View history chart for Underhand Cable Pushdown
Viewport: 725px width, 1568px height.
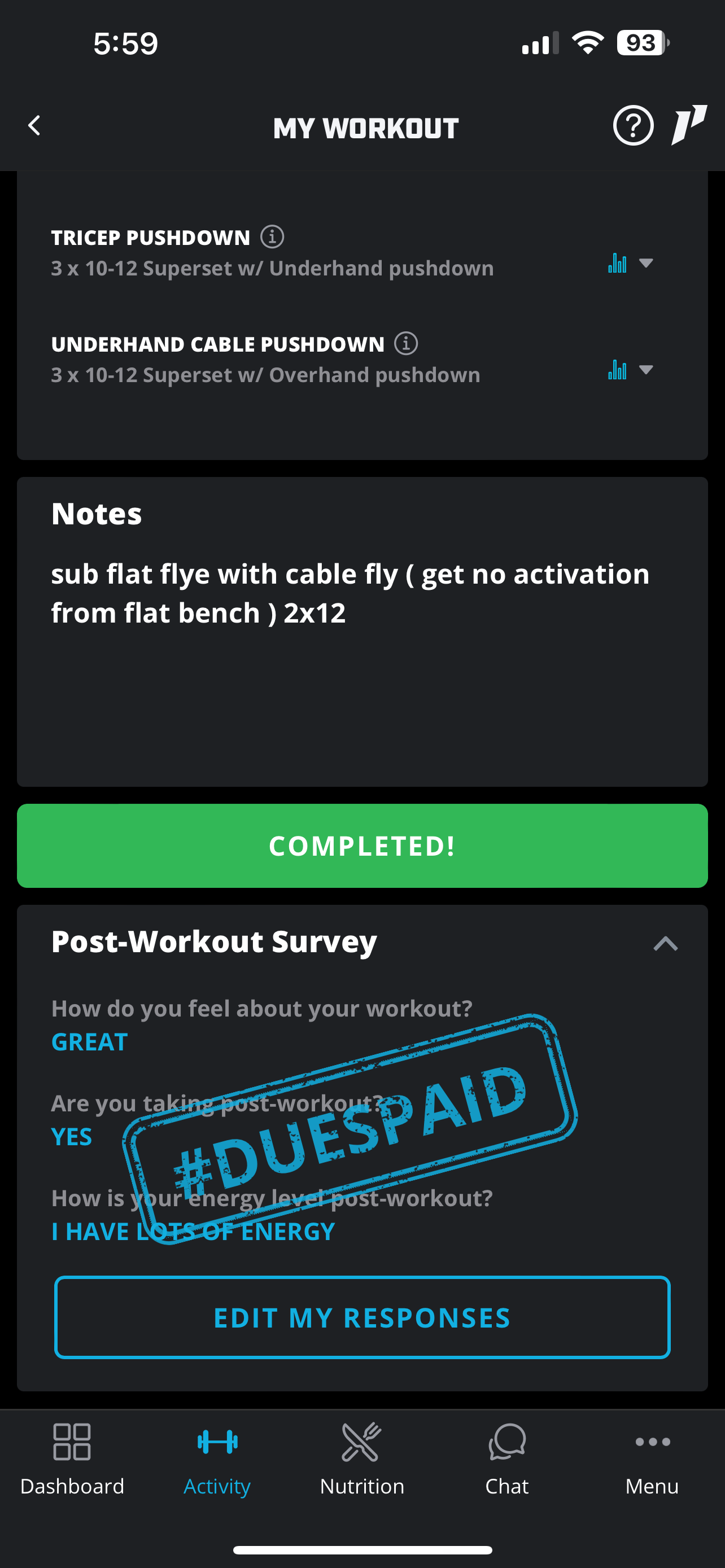616,370
